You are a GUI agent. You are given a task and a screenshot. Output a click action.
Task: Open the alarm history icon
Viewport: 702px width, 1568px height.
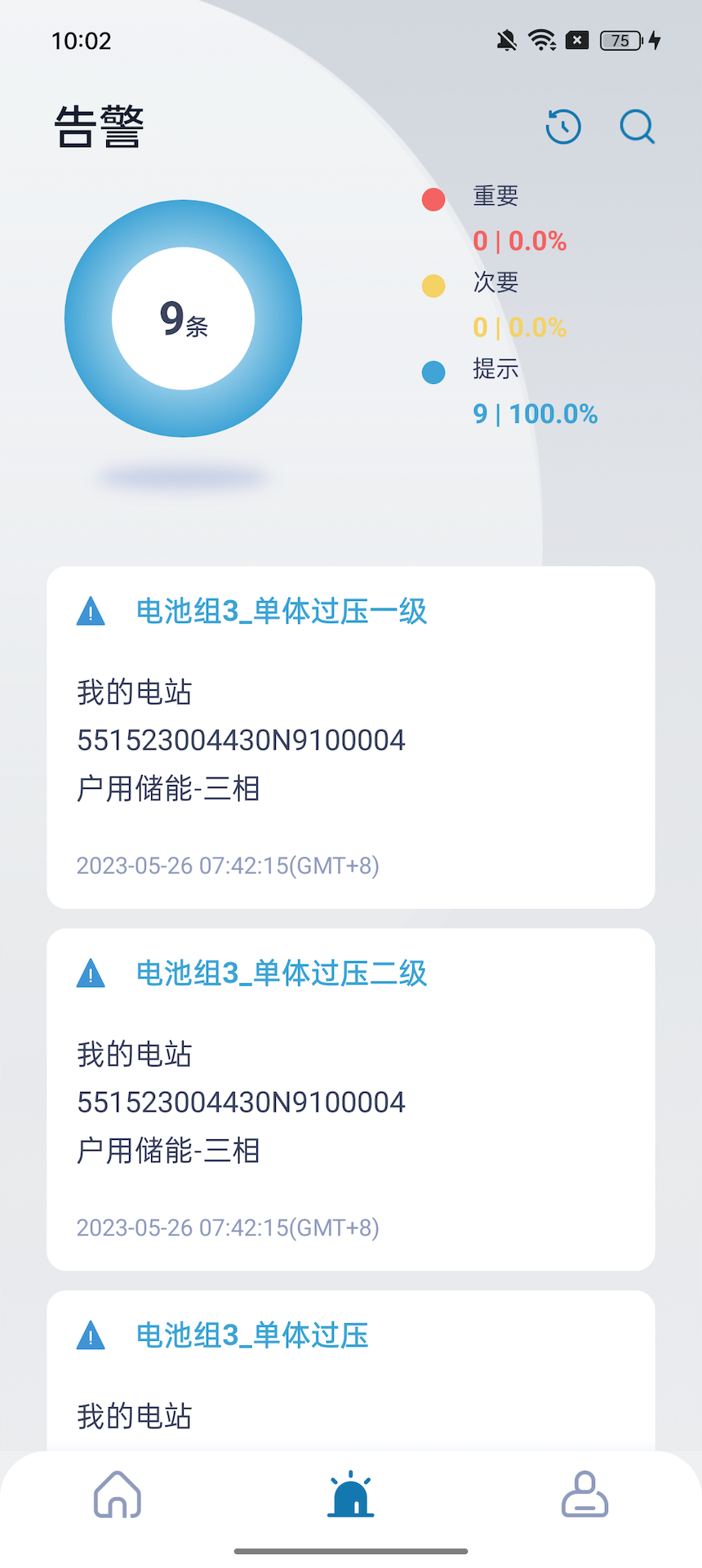pyautogui.click(x=562, y=127)
